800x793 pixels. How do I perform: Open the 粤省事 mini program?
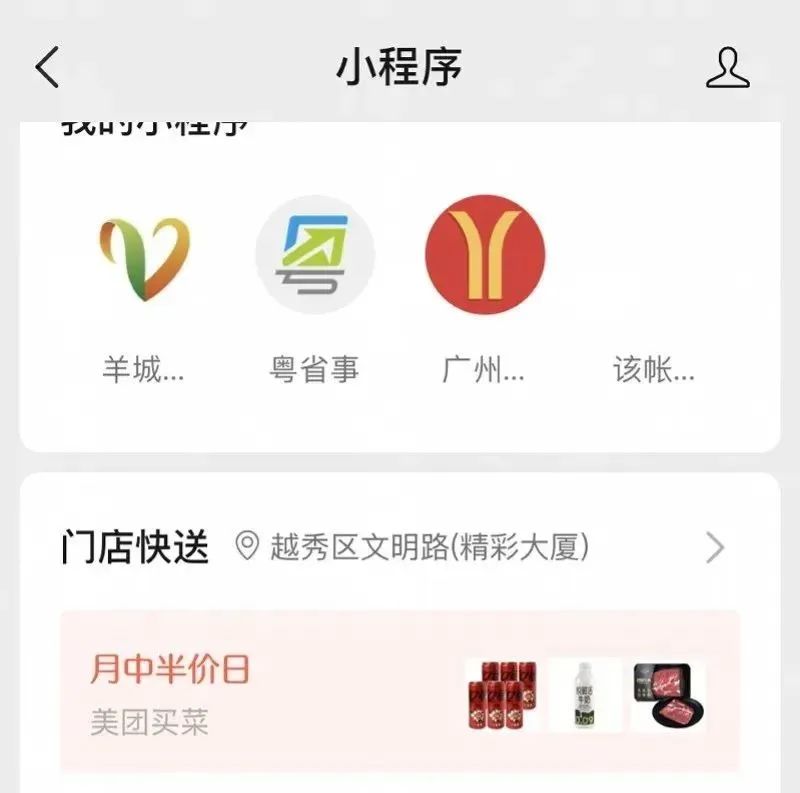point(315,255)
